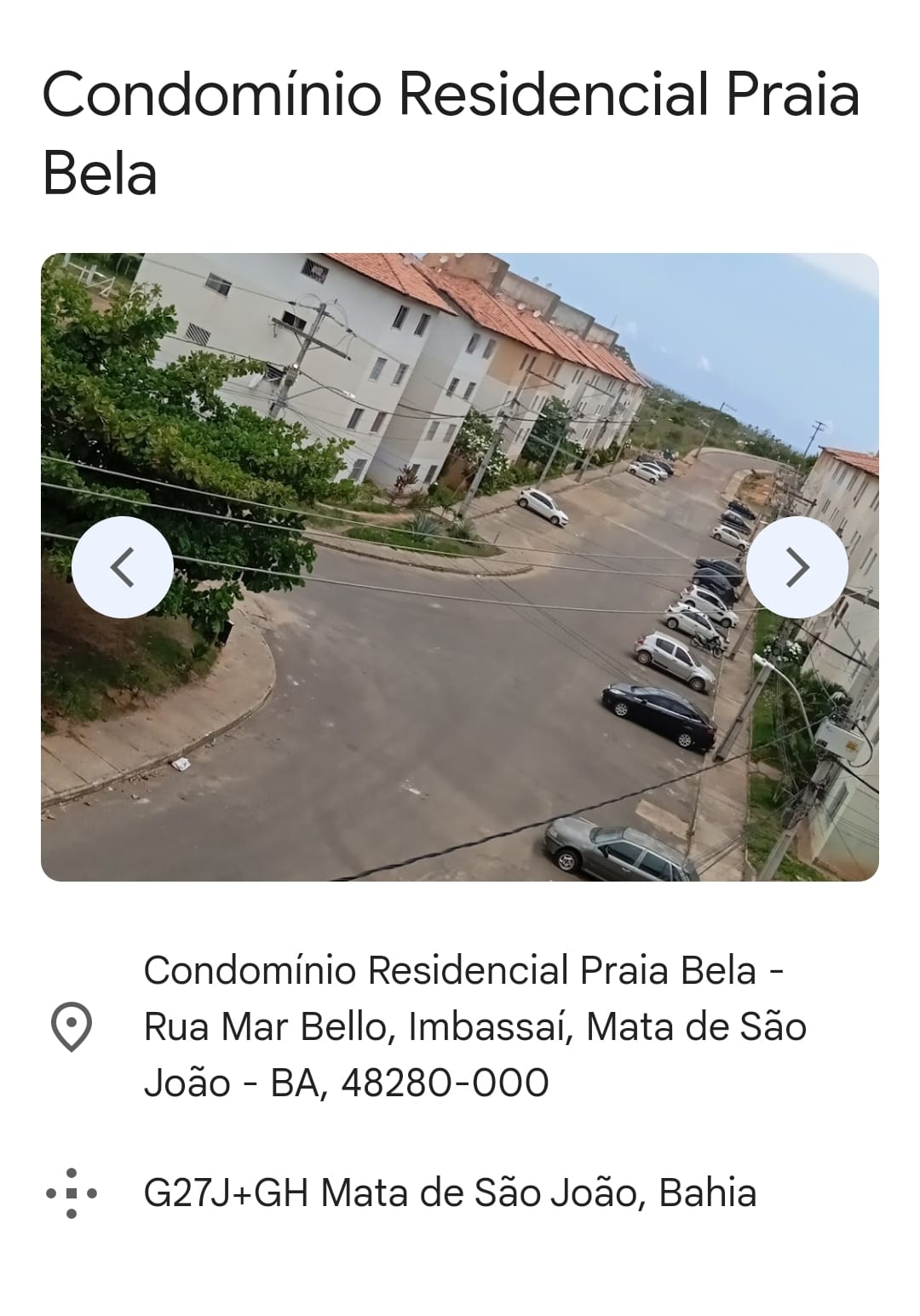The image size is (920, 1316).
Task: Show the previous photo of the condominium
Action: (x=123, y=567)
